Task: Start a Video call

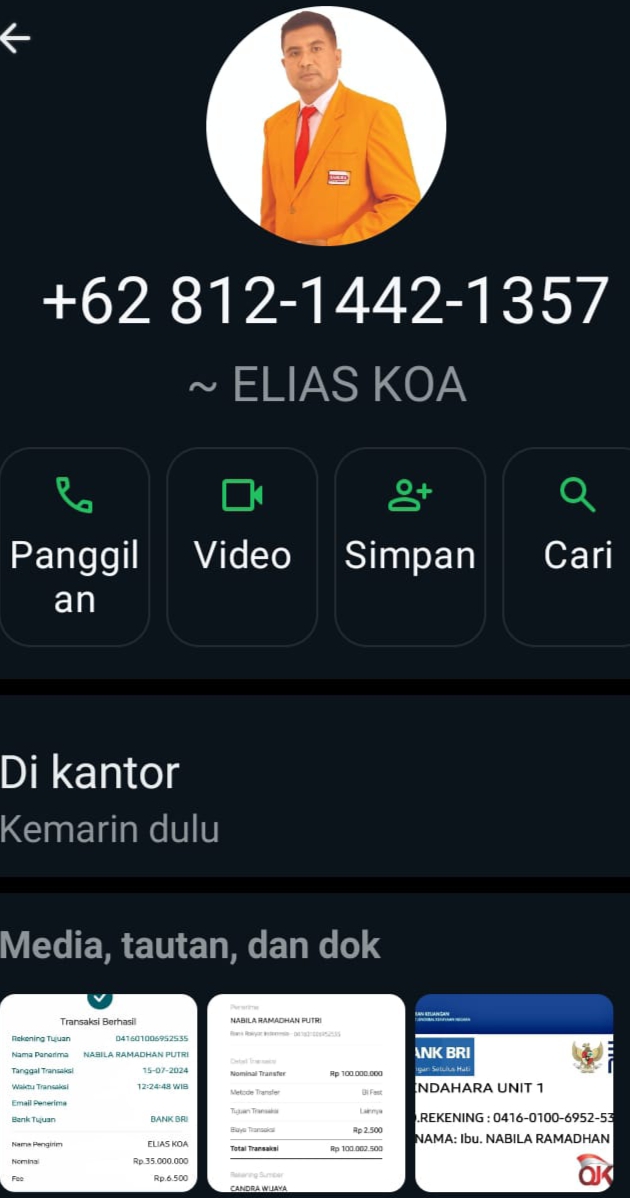Action: pos(242,546)
